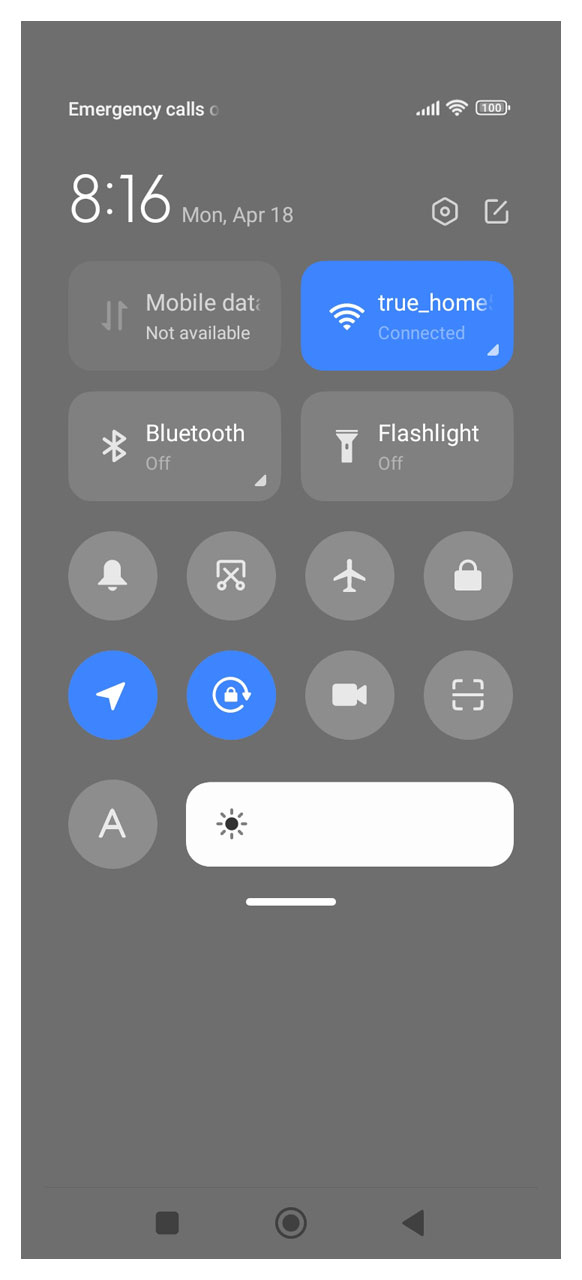Screen dimensions: 582x1280
Task: Go back using the navigation triangle
Action: 413,1222
